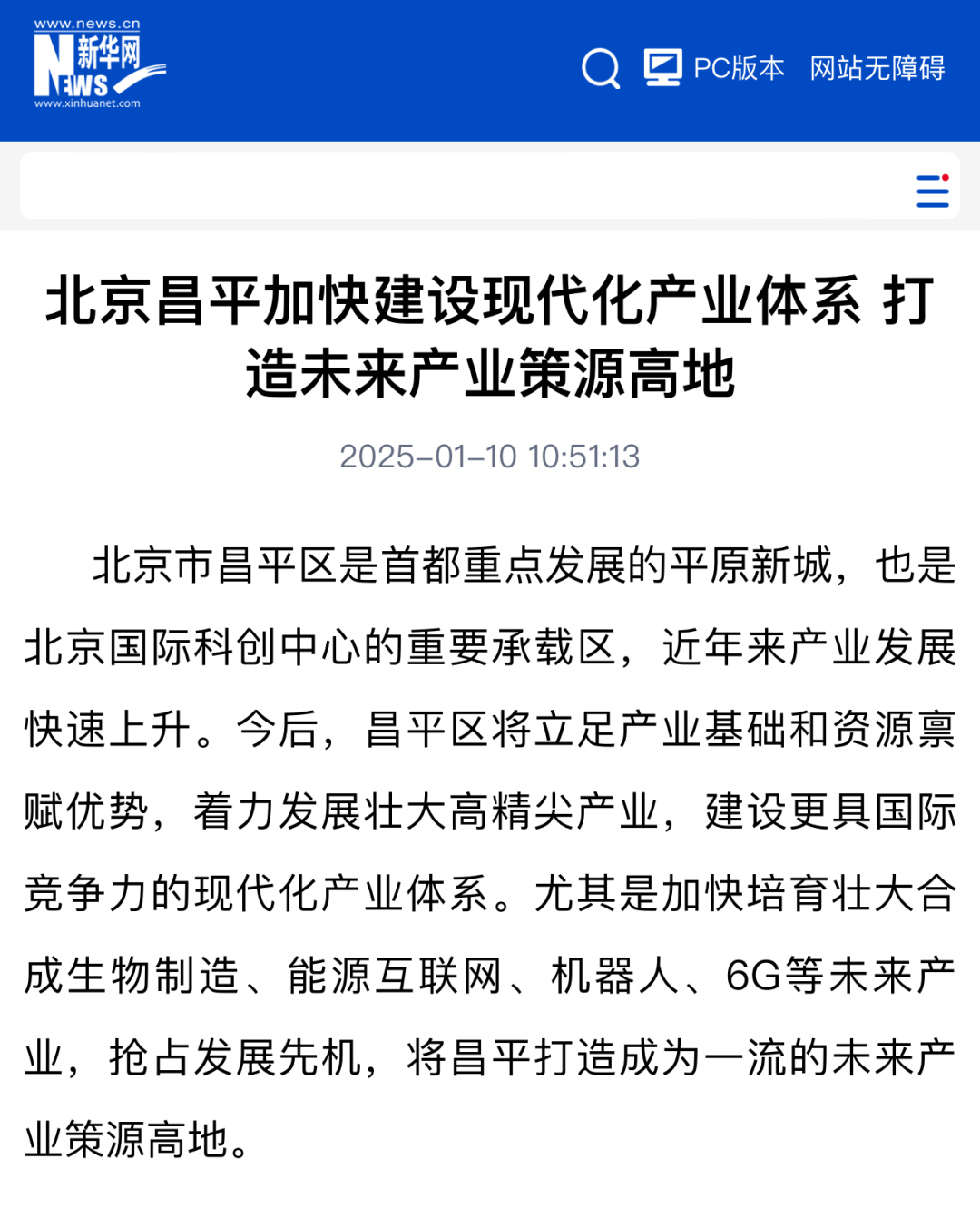The image size is (980, 1208).
Task: Switch to PC版本 of the site
Action: (x=715, y=68)
